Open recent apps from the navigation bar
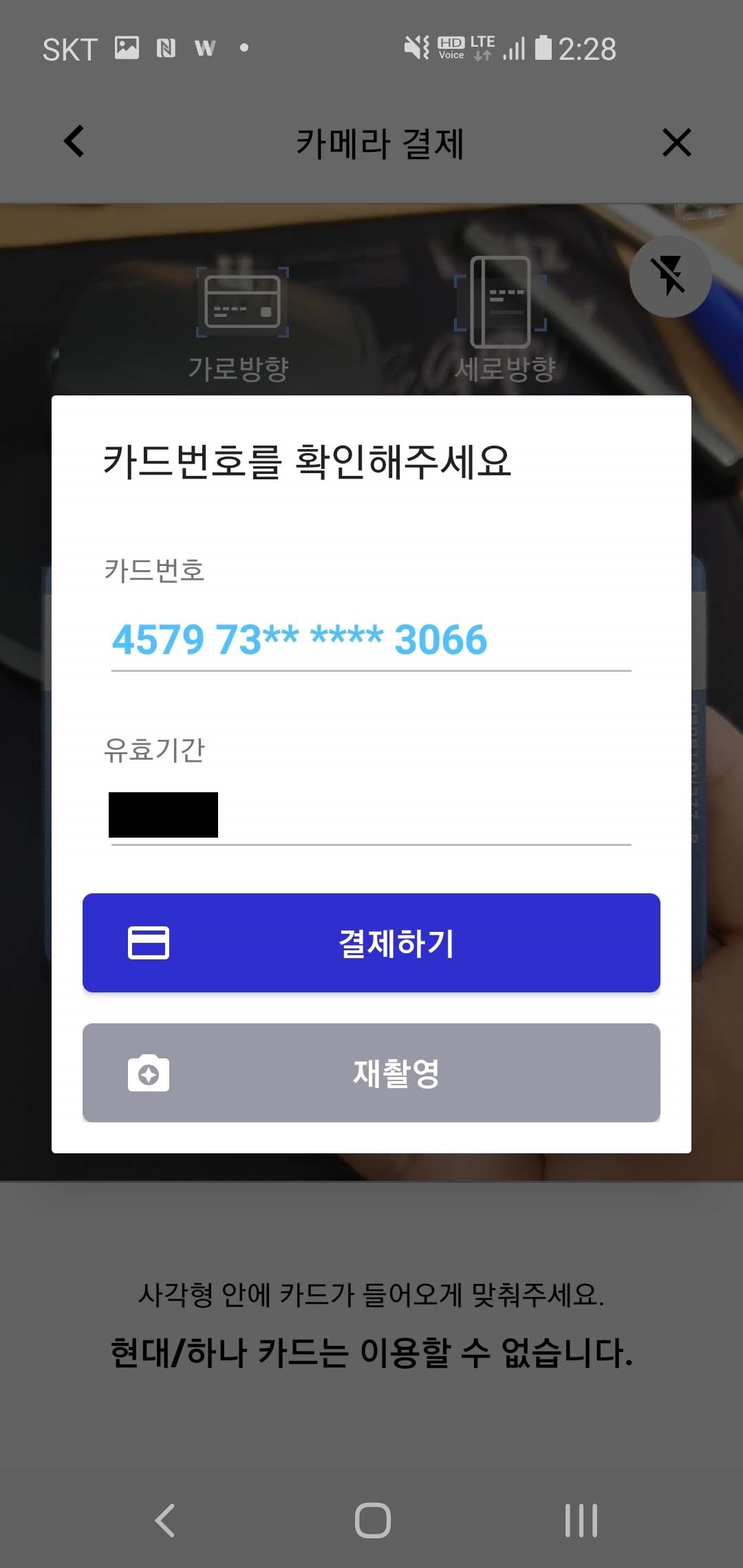The width and height of the screenshot is (743, 1568). [x=581, y=1520]
